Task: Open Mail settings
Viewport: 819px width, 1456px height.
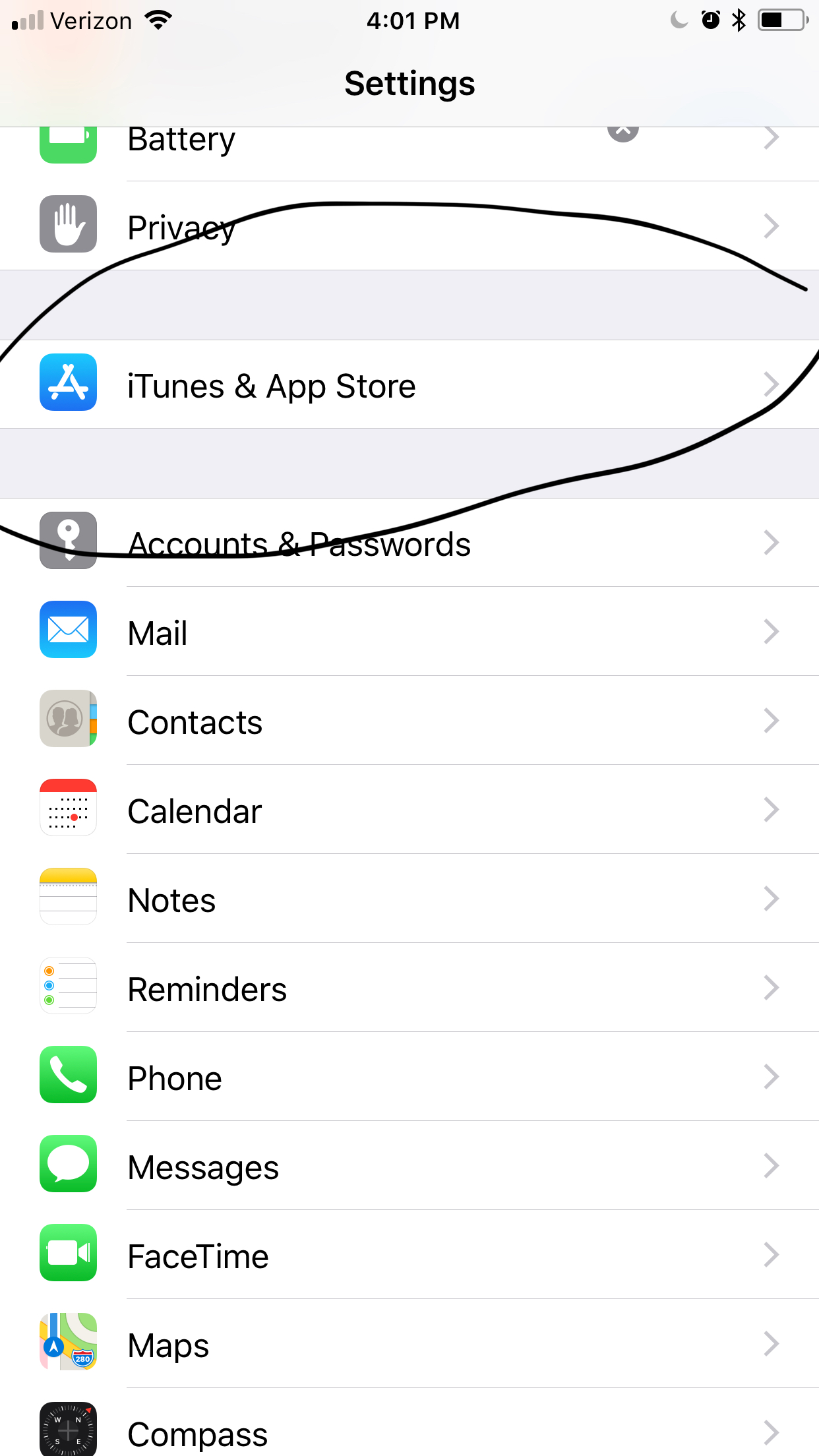Action: [409, 632]
